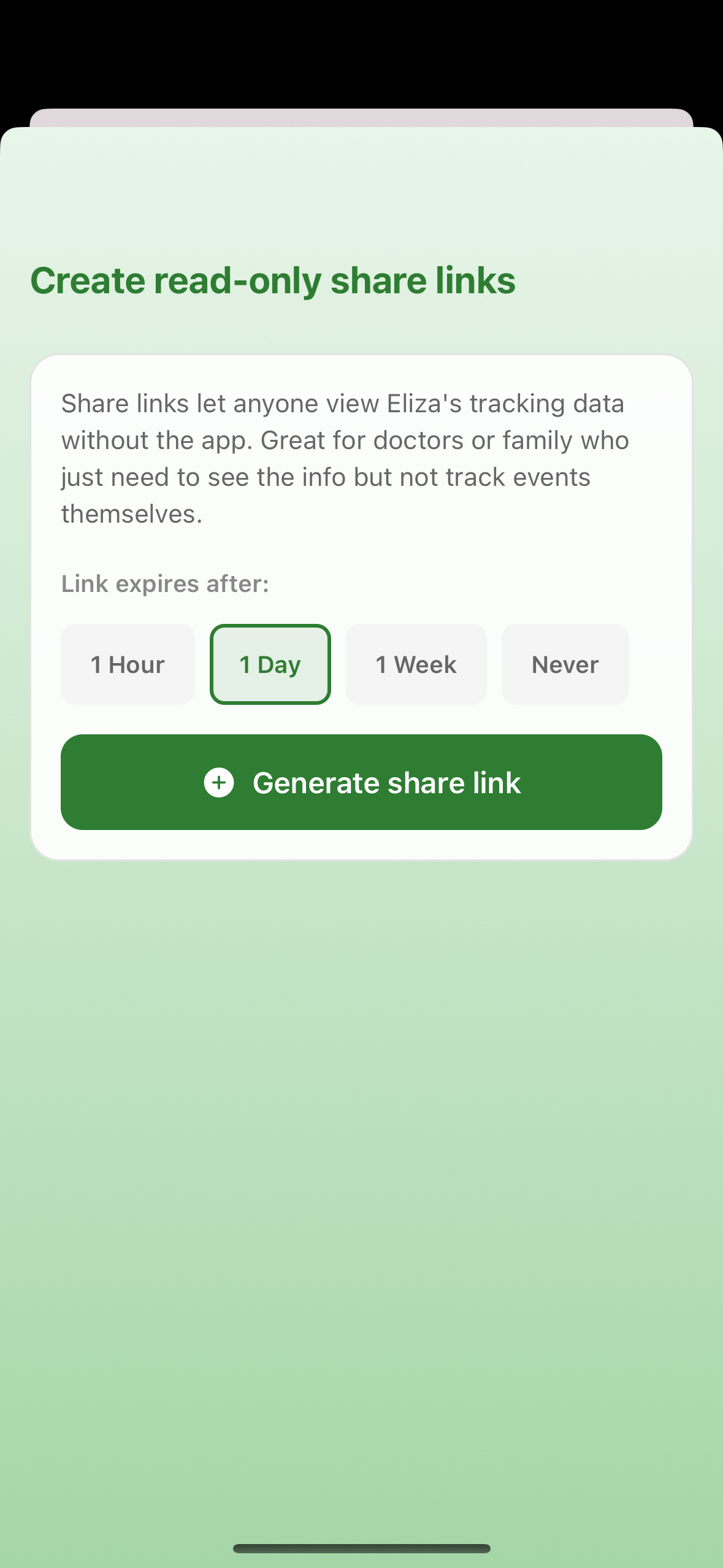The width and height of the screenshot is (723, 1568).
Task: Select the 1 Hour expiry option
Action: pos(127,664)
